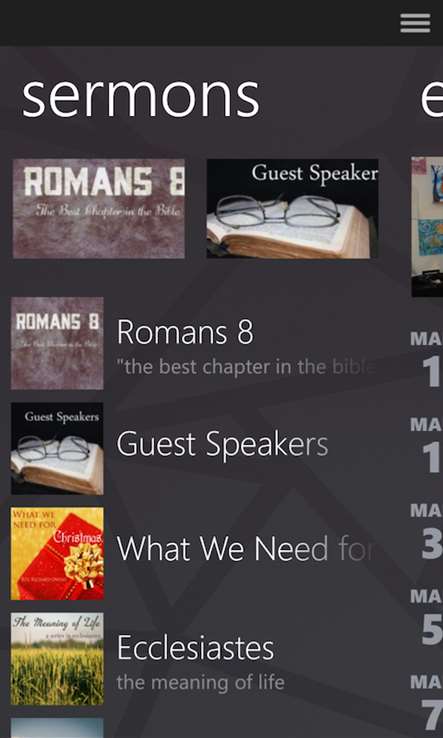Screen dimensions: 443x738
Task: Select the Guest Speakers series row
Action: [198, 448]
